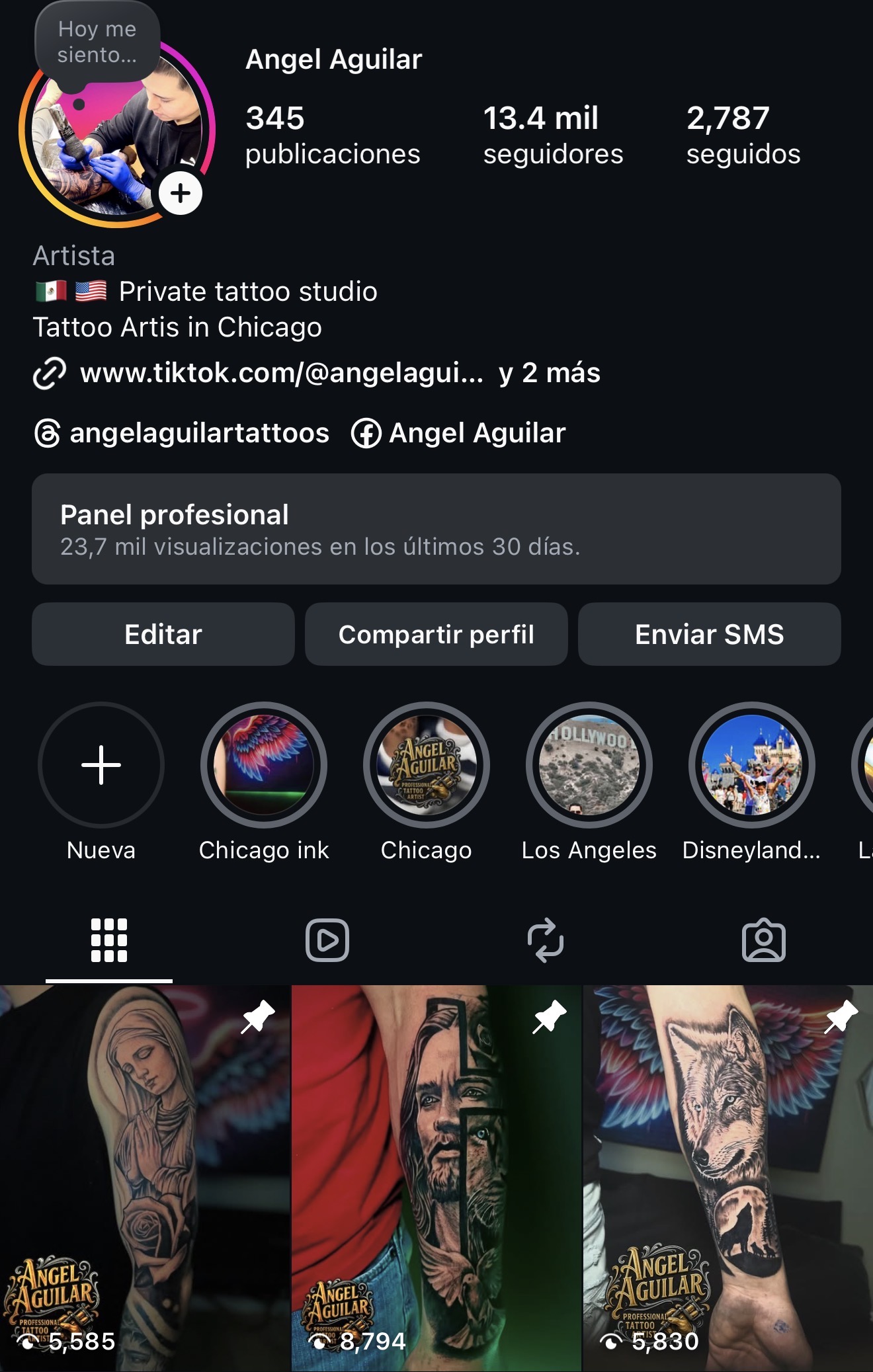Open the Nueva highlight creator
Viewport: 873px width, 1372px height.
[101, 764]
